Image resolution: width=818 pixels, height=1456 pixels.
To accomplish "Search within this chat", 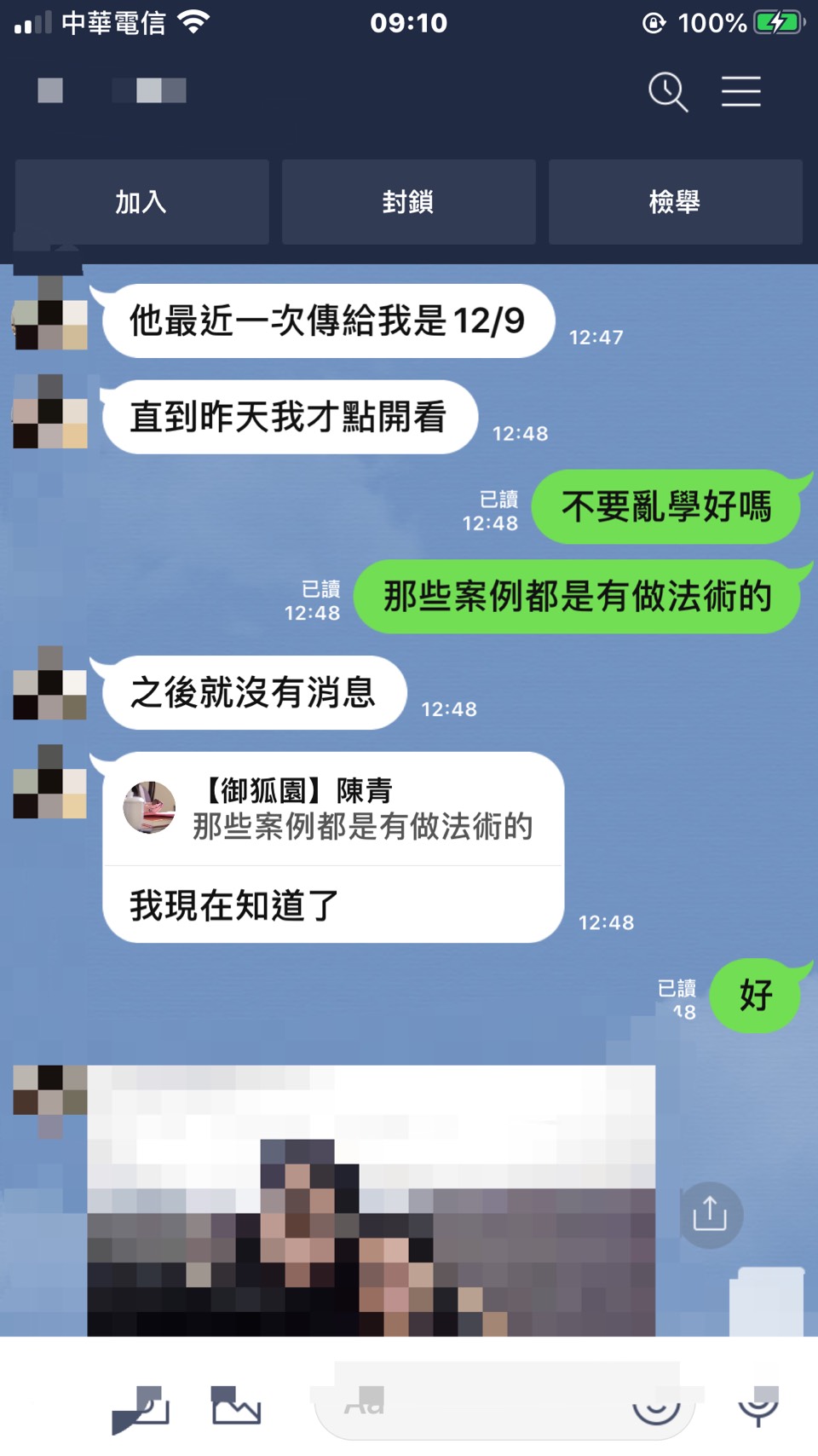I will pos(667,91).
